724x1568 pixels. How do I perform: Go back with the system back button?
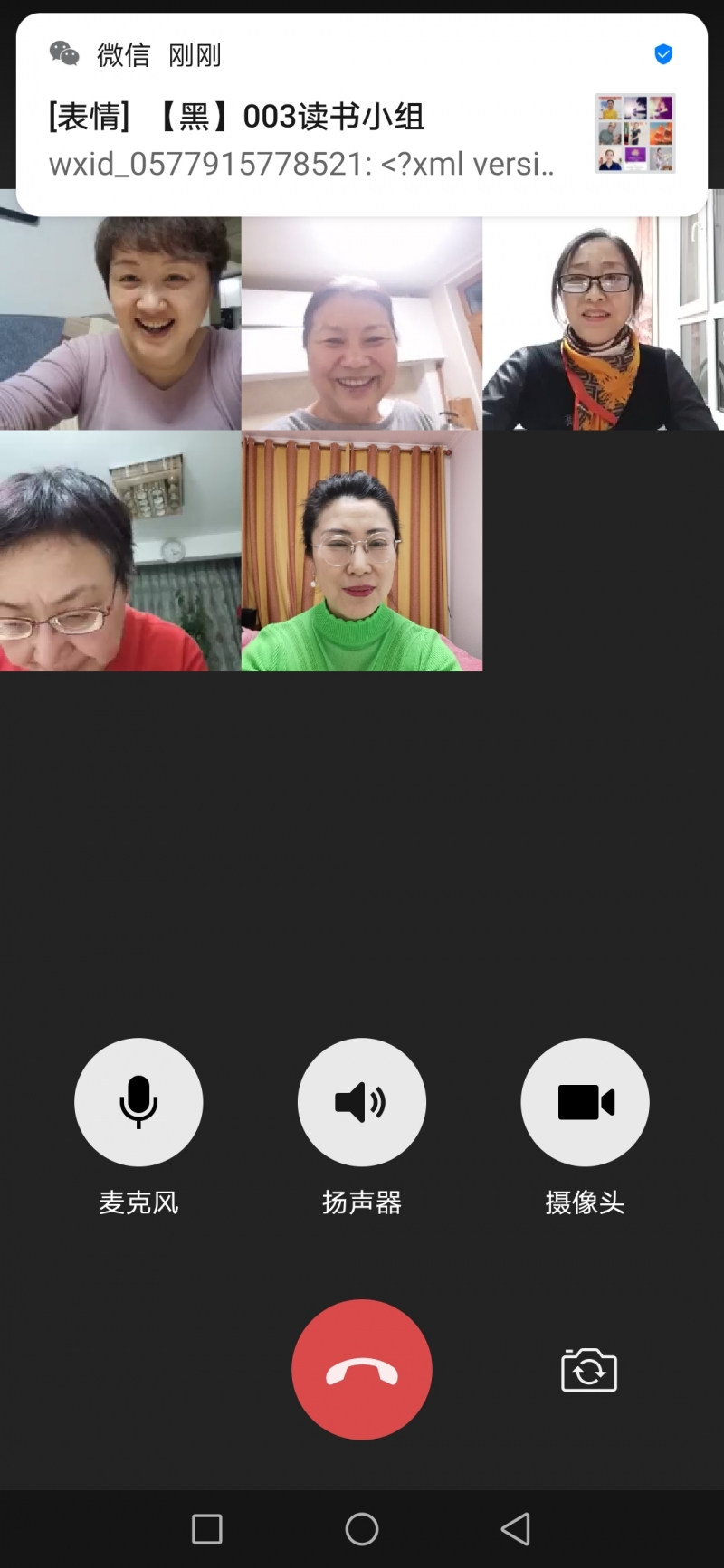tap(516, 1529)
